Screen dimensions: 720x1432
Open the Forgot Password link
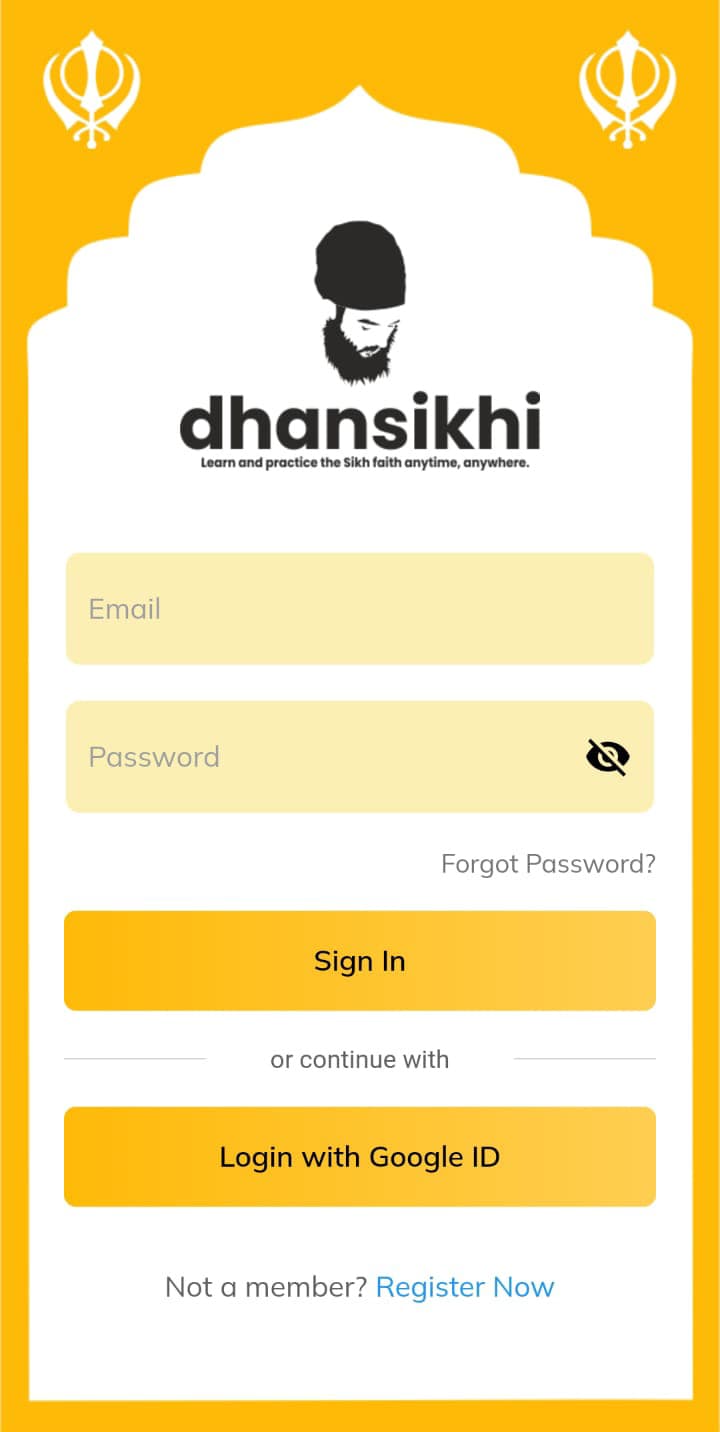point(548,864)
